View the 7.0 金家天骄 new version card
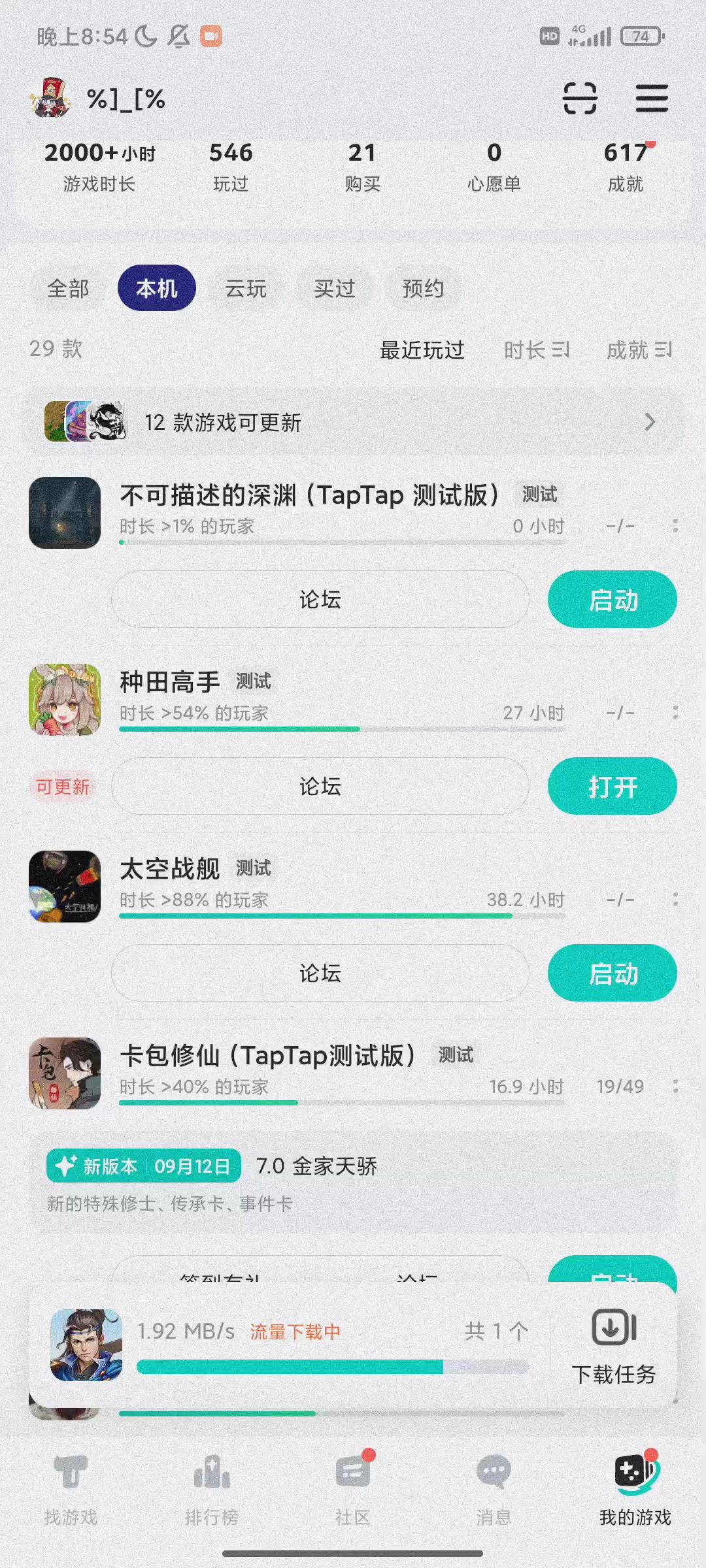 (353, 1181)
